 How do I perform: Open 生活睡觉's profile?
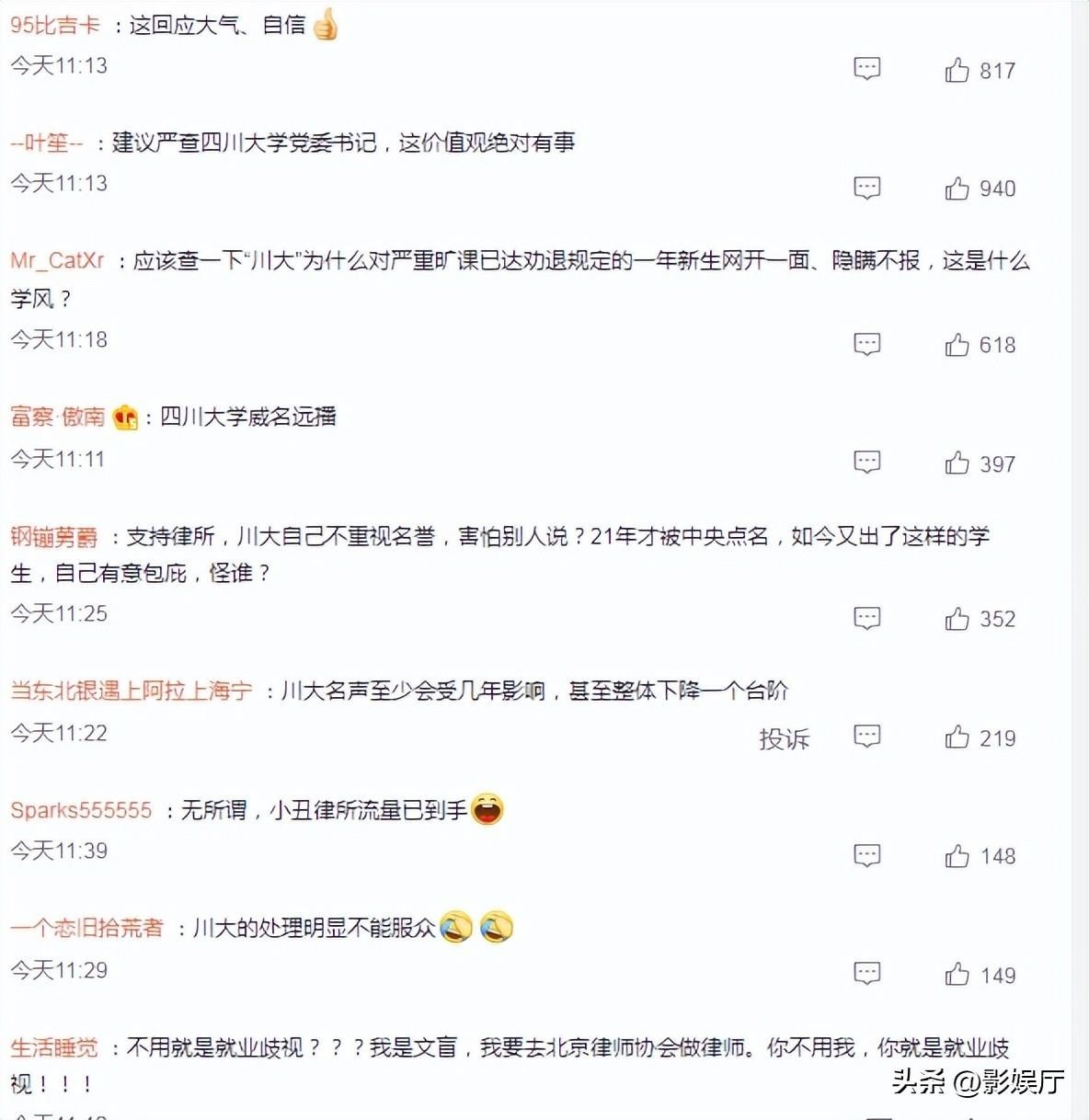[54, 1047]
